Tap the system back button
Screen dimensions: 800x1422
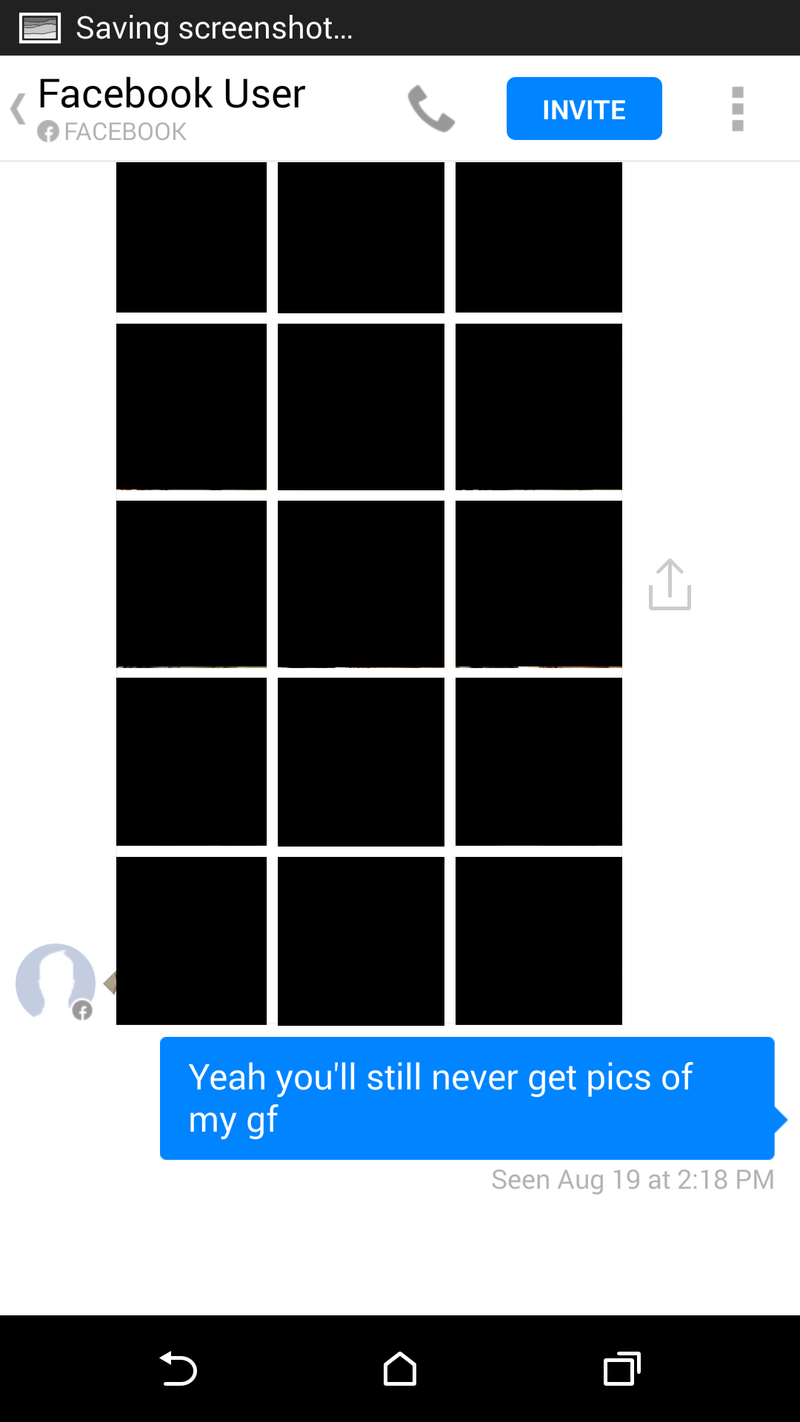pyautogui.click(x=179, y=1368)
